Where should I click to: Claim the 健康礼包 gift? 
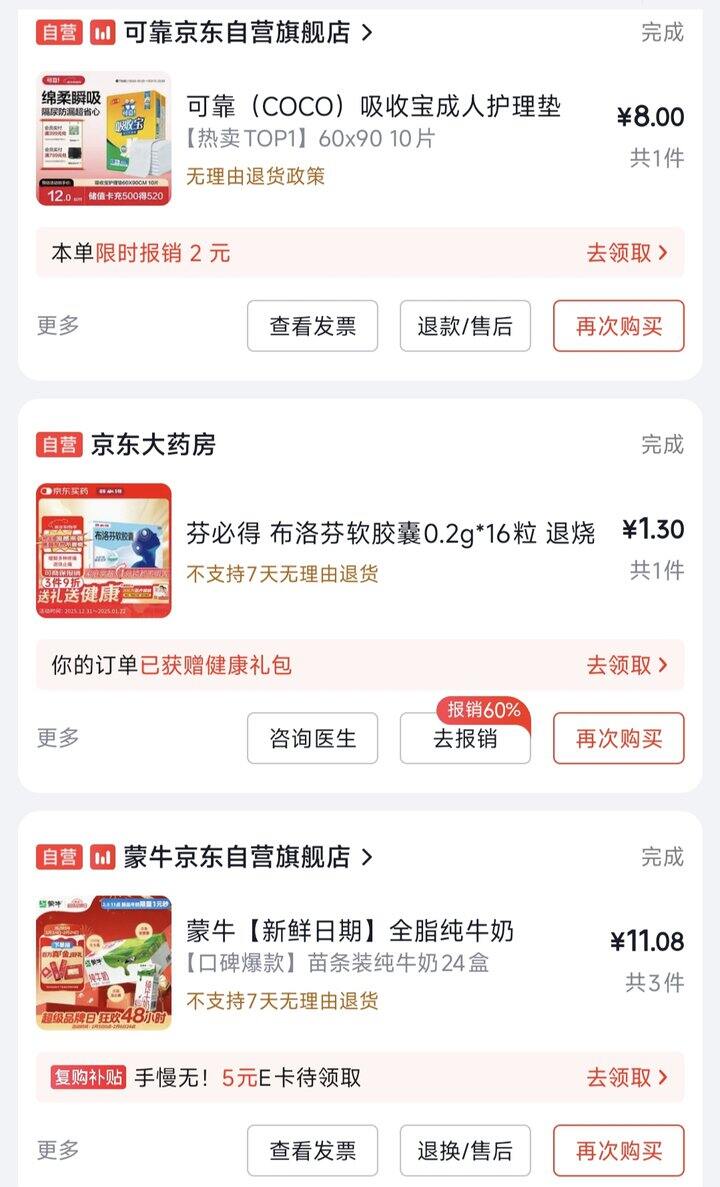[626, 665]
